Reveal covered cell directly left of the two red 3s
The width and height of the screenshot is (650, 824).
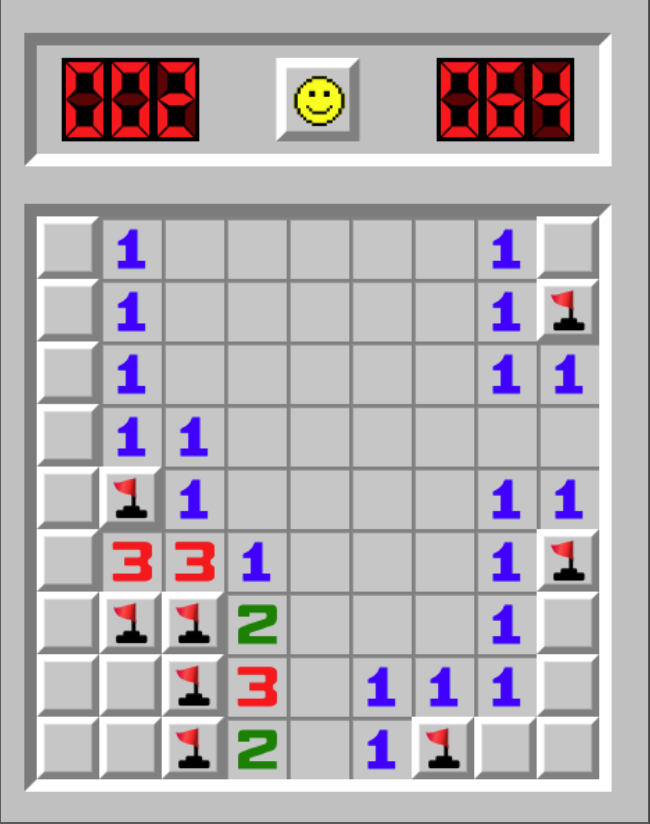pos(68,561)
